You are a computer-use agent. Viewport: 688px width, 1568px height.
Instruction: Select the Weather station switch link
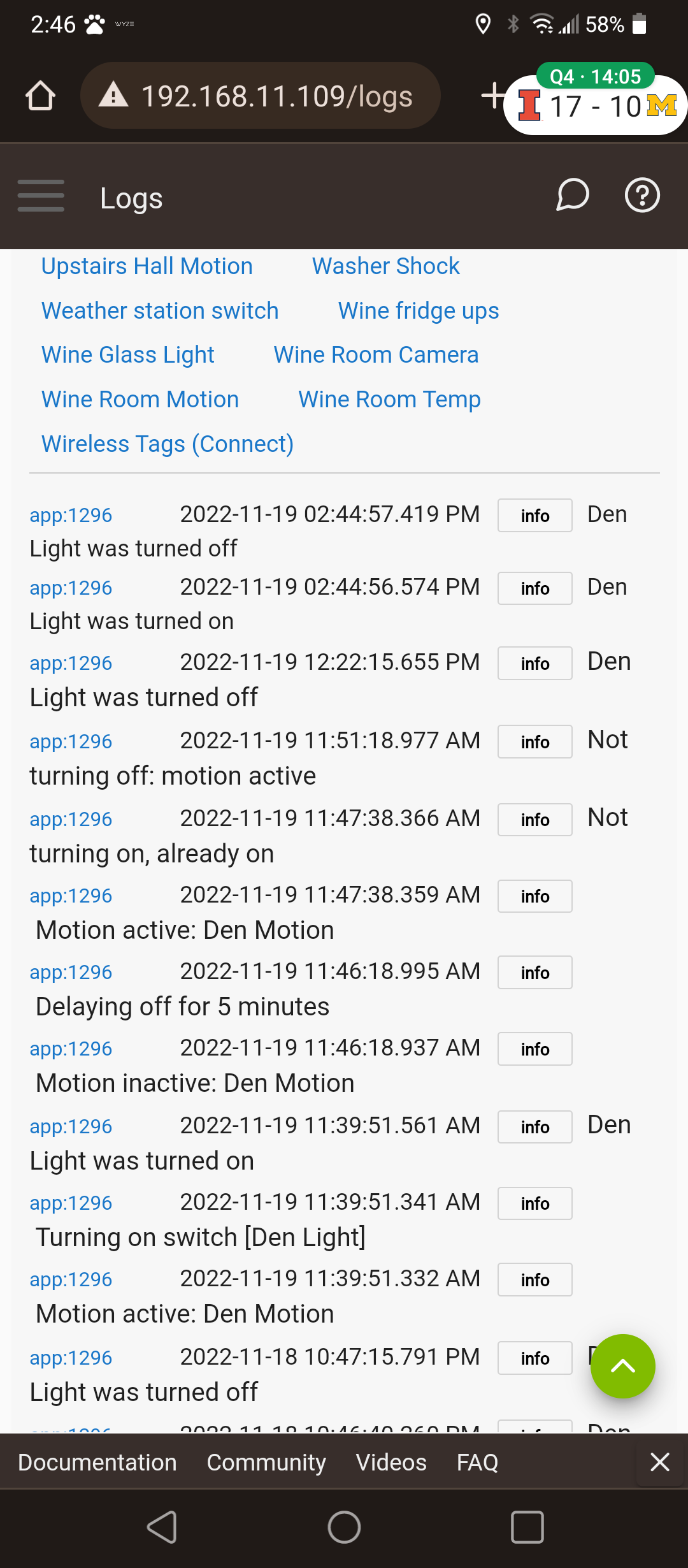(x=160, y=311)
